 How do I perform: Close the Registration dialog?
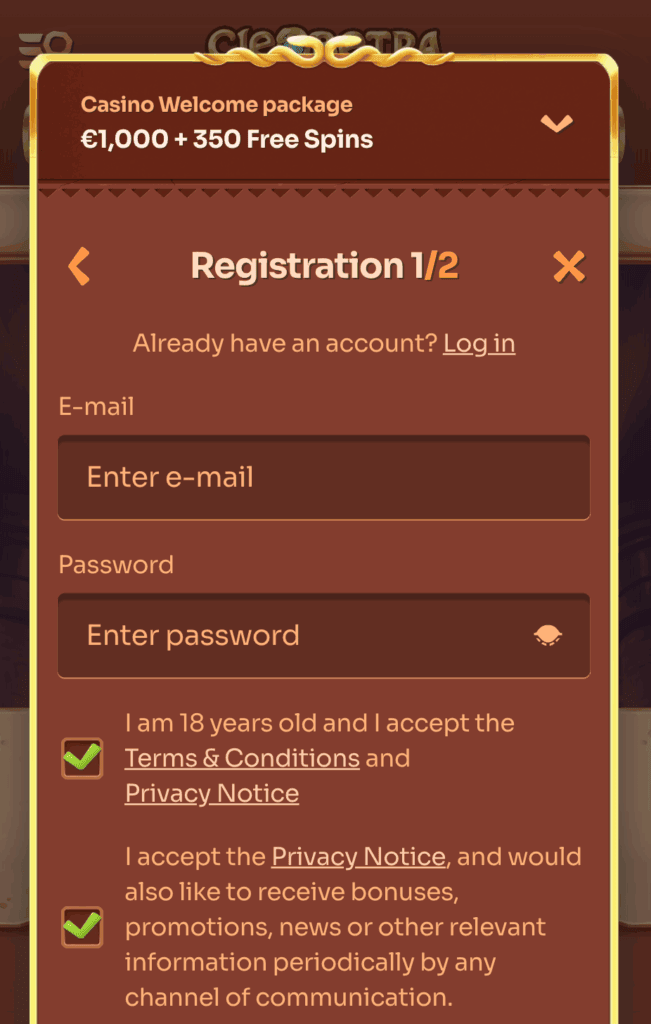568,266
